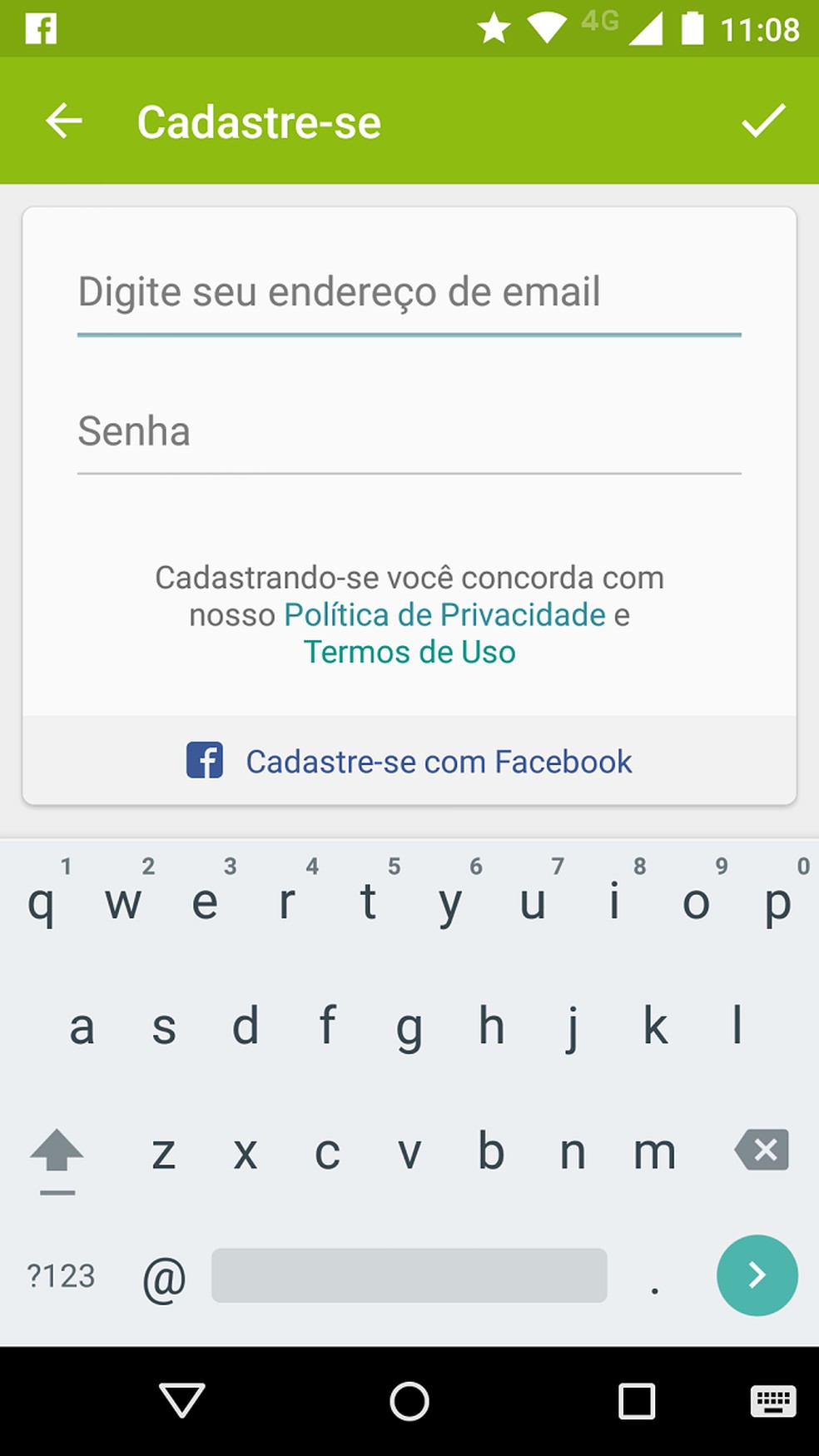Tap the keyboard backspace key
This screenshot has height=1456, width=819.
pyautogui.click(x=762, y=1150)
